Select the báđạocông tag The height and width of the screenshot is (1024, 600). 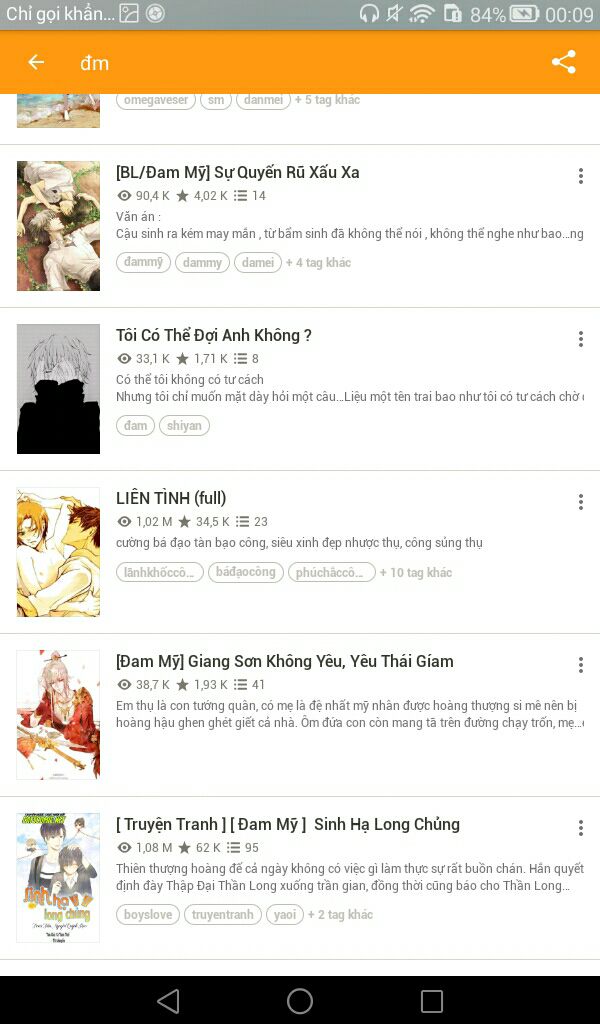pos(245,572)
